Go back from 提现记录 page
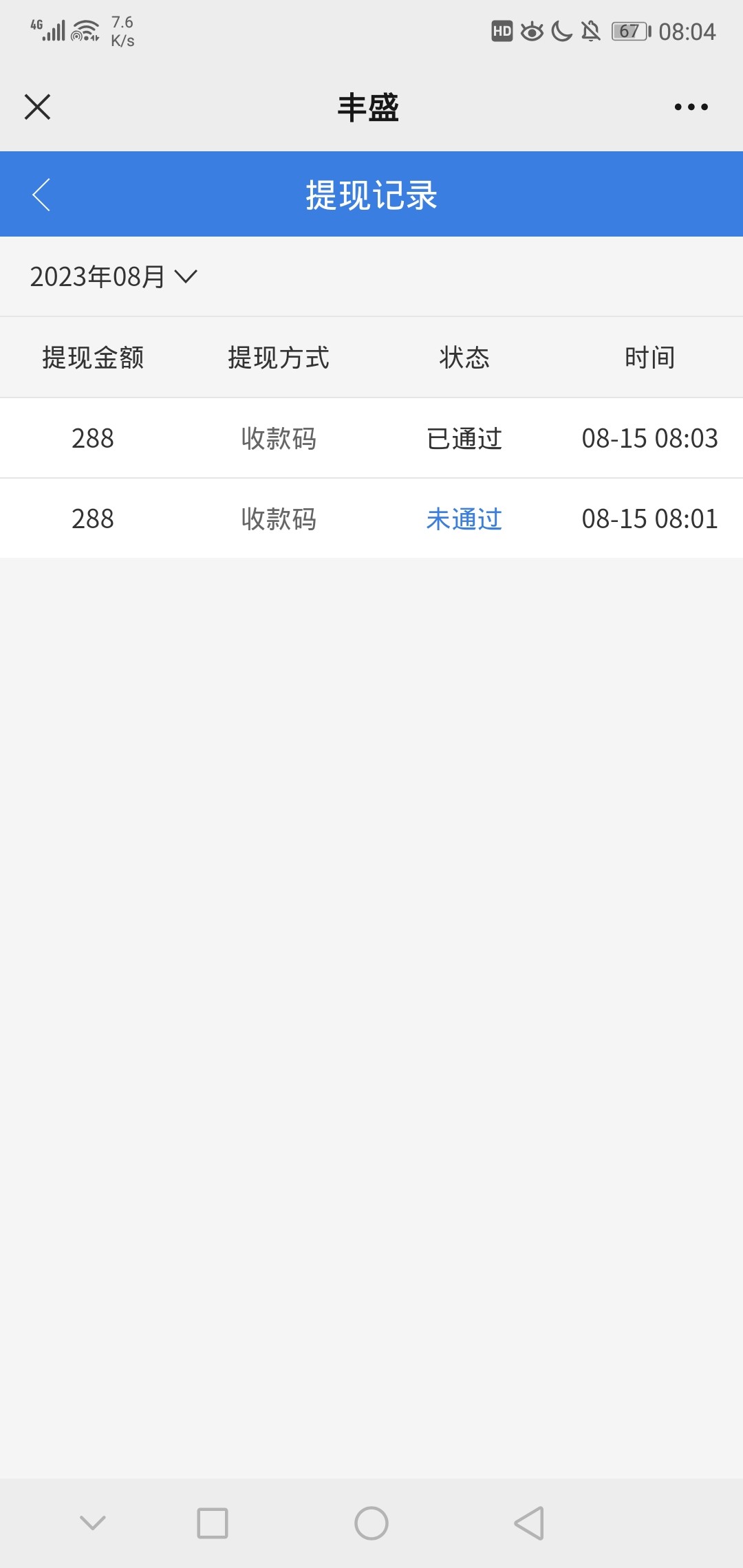Image resolution: width=743 pixels, height=1568 pixels. click(x=41, y=195)
